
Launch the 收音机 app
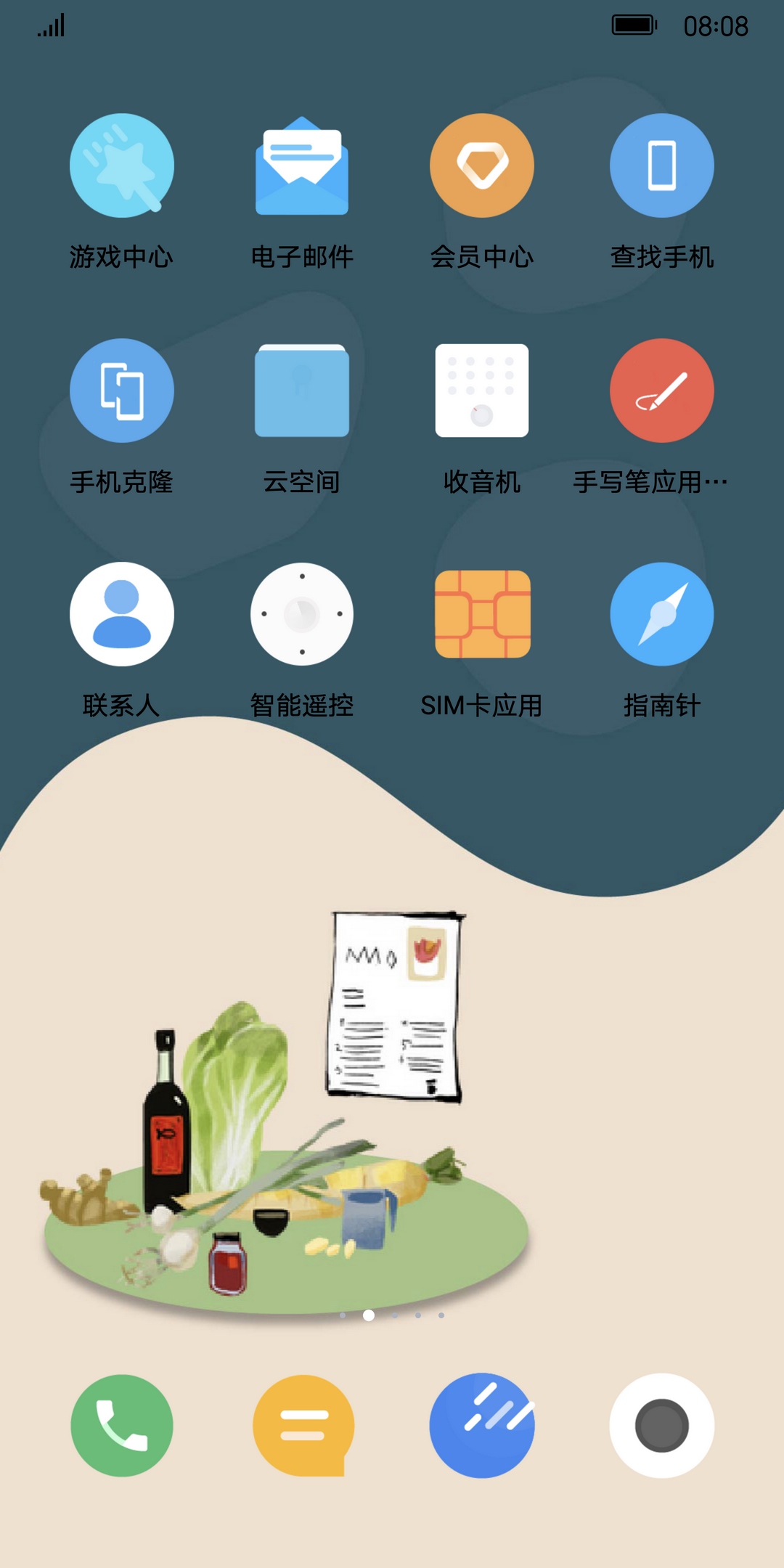pos(482,391)
